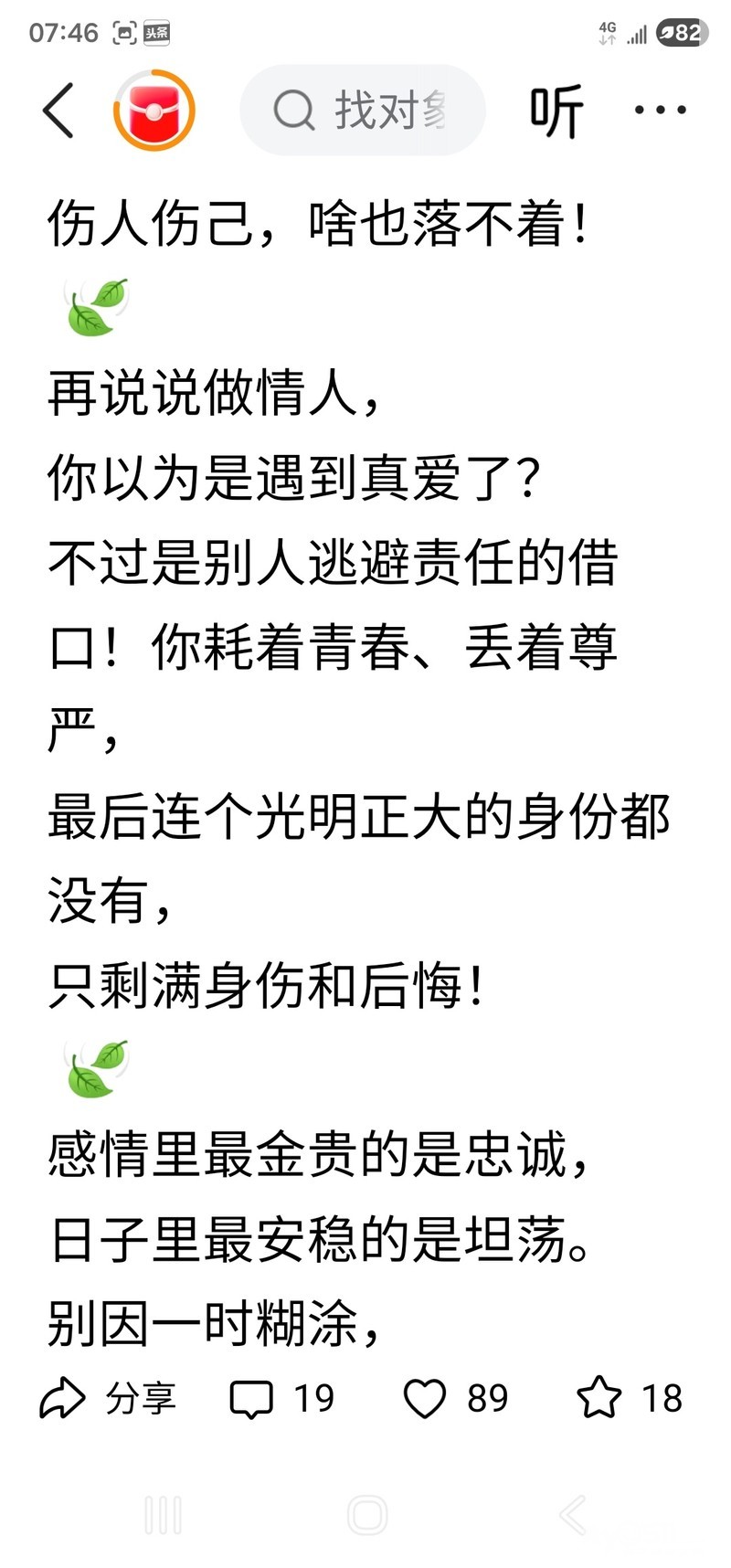
Task: Open the three-dot overflow menu
Action: tap(661, 111)
